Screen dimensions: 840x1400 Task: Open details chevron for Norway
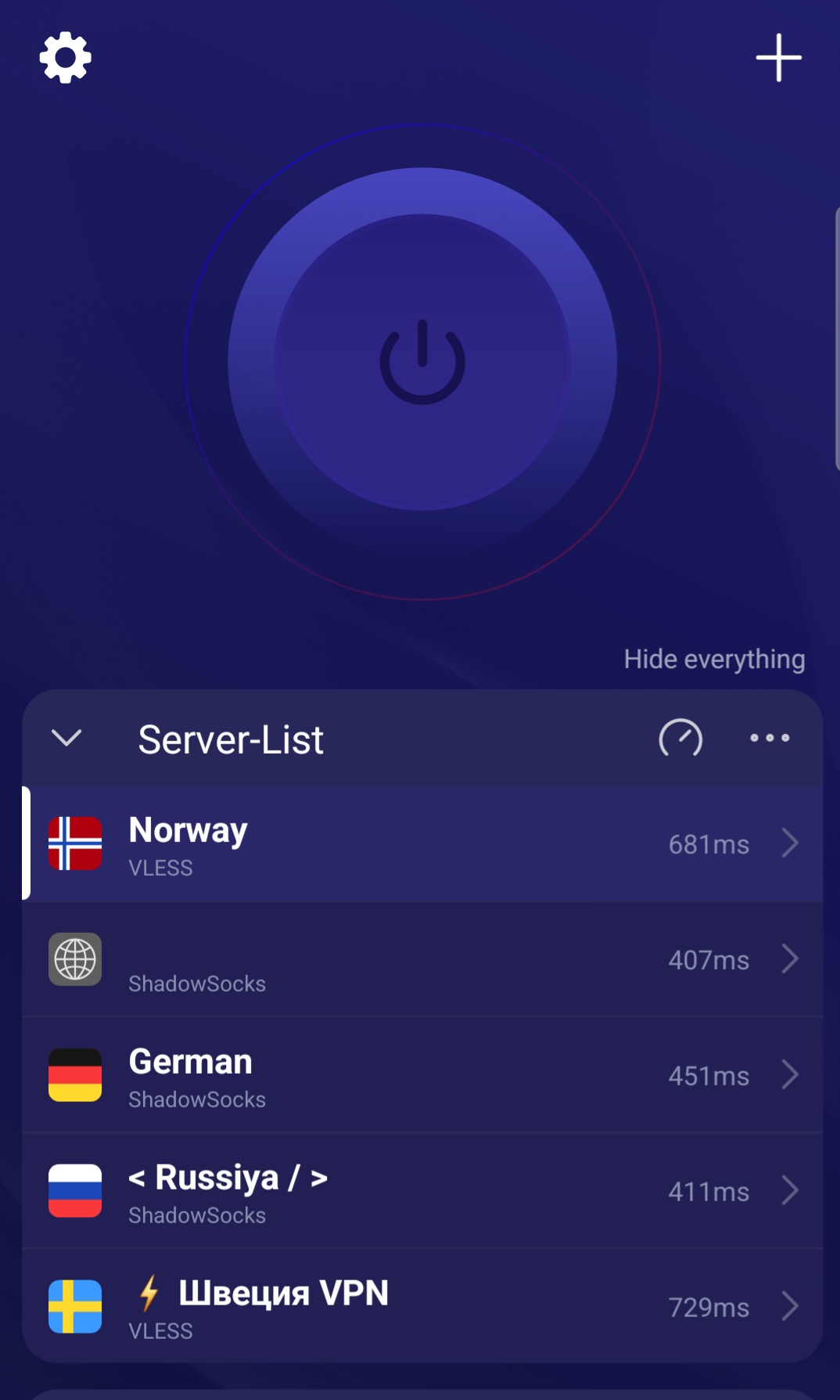[790, 844]
